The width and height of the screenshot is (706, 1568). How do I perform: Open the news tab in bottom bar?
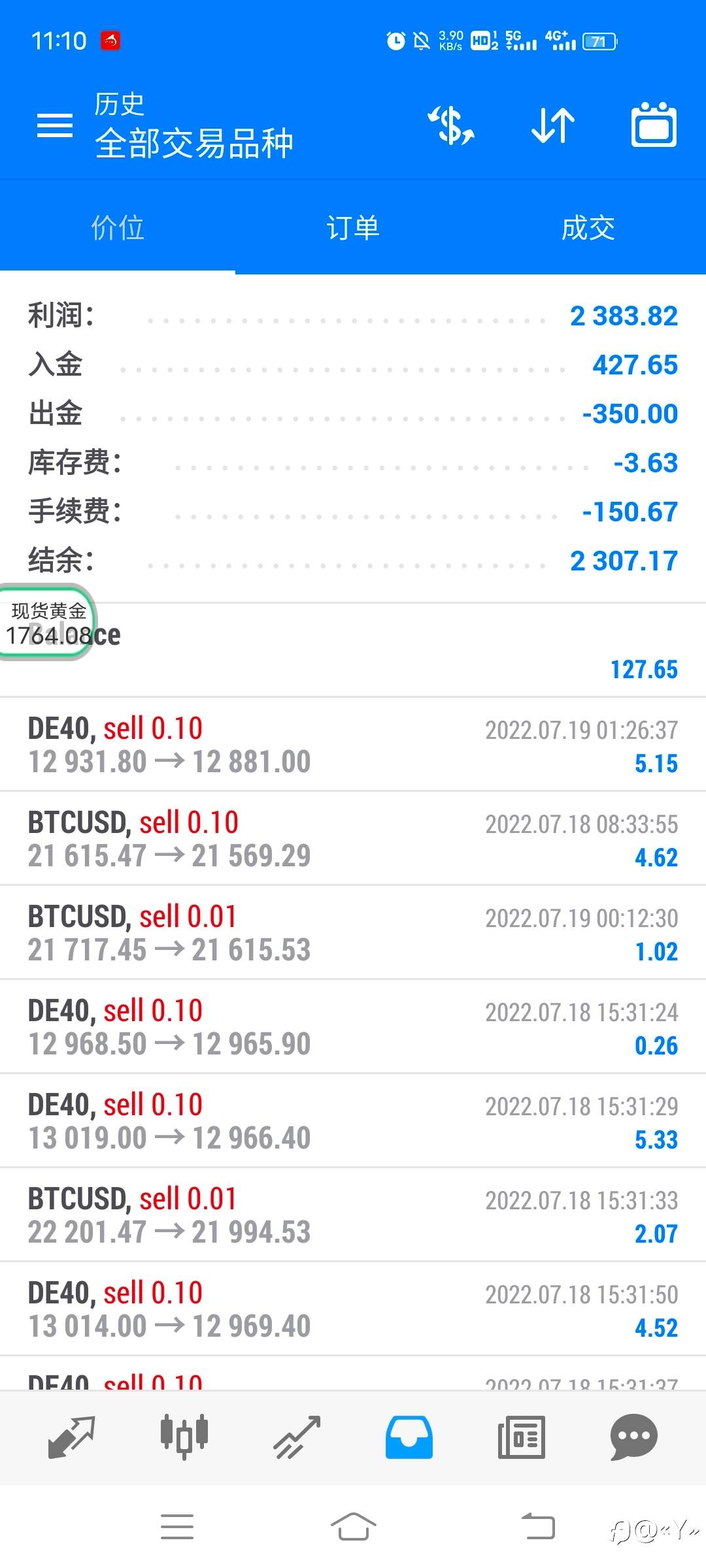[522, 1437]
